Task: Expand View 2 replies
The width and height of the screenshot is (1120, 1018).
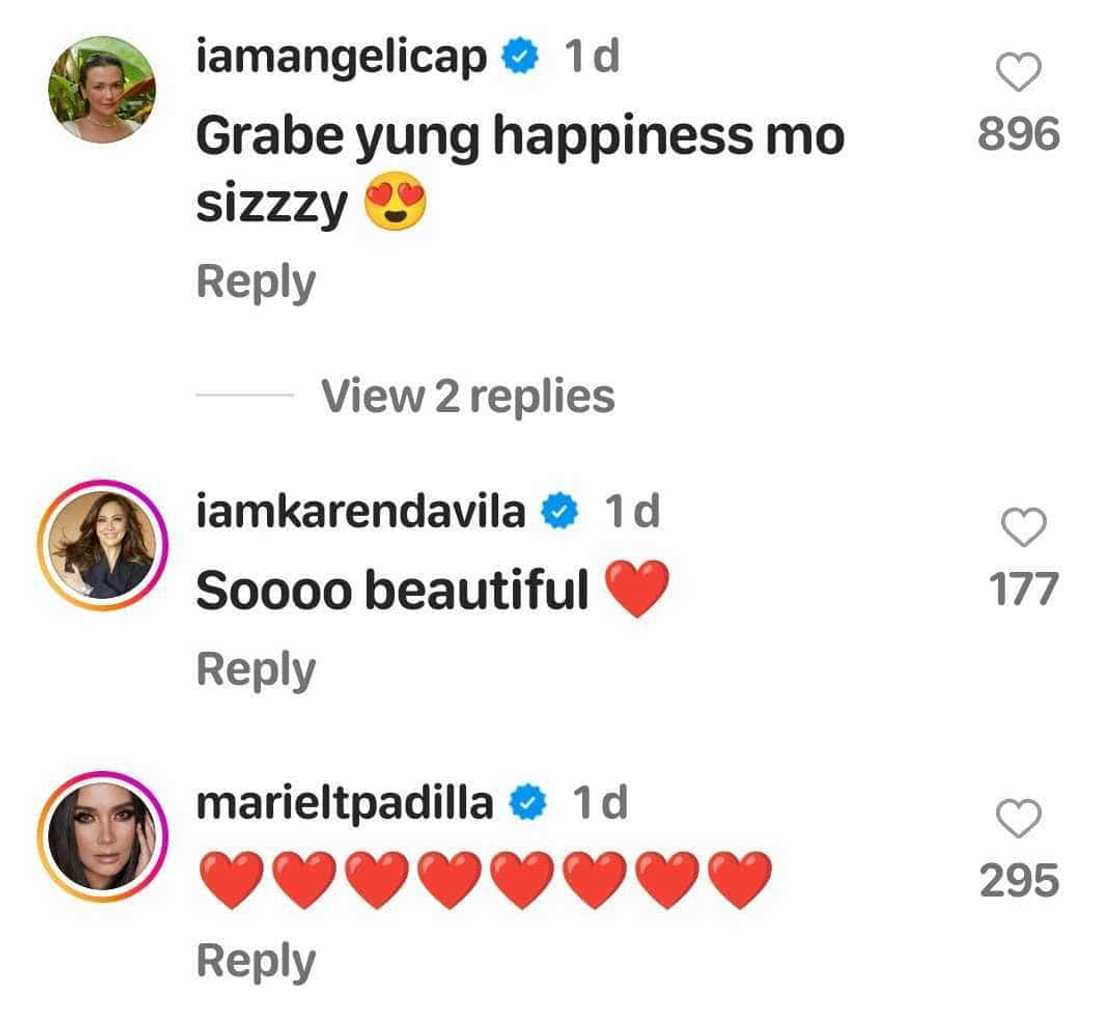Action: click(x=467, y=396)
